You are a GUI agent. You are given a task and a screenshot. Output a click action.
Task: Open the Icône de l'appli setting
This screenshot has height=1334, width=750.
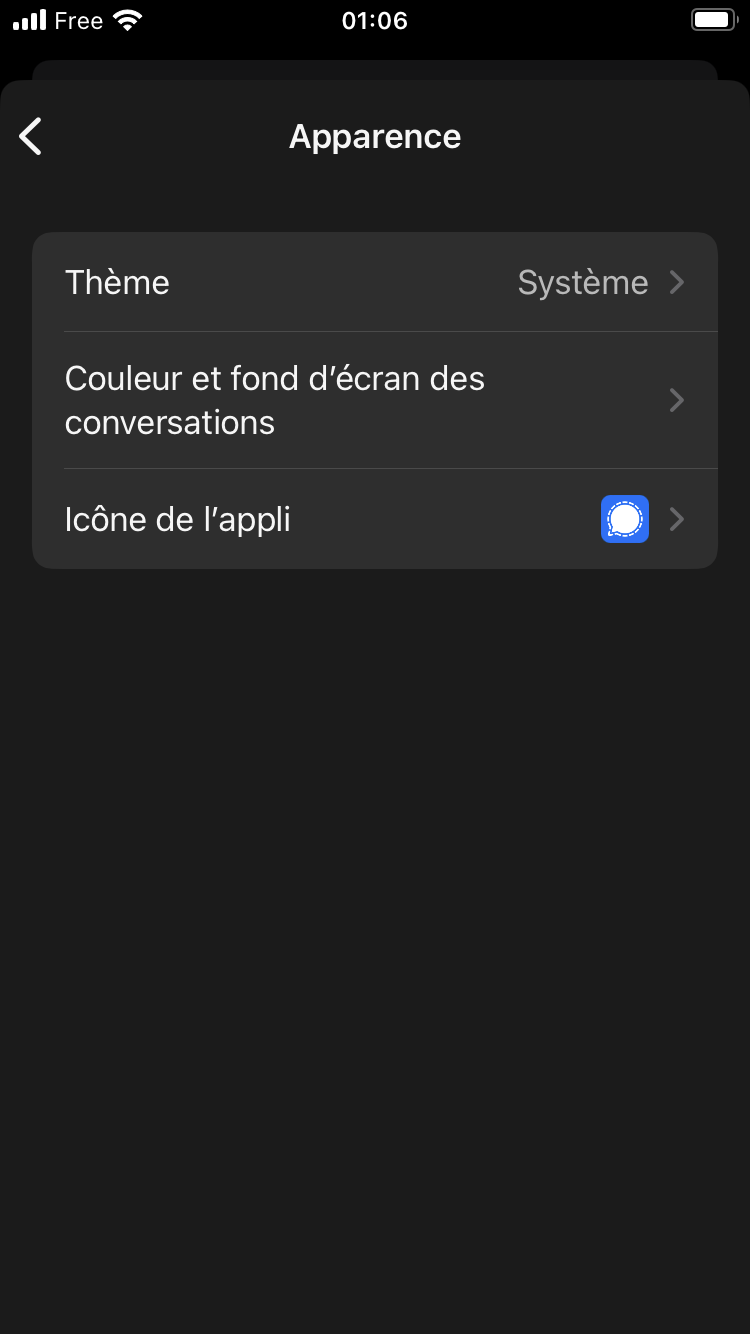coord(375,519)
